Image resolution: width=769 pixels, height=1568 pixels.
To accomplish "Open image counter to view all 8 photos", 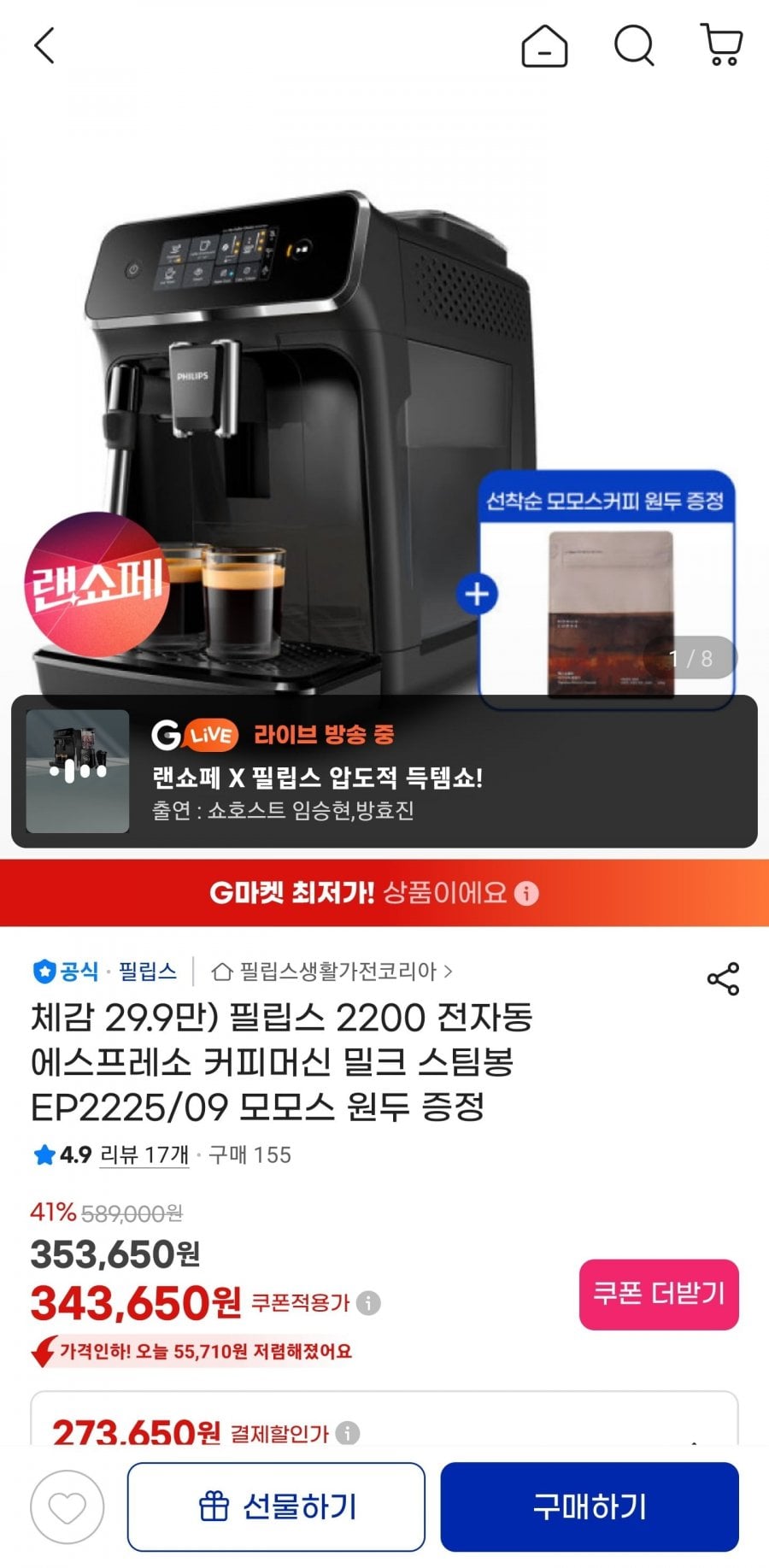I will point(691,658).
